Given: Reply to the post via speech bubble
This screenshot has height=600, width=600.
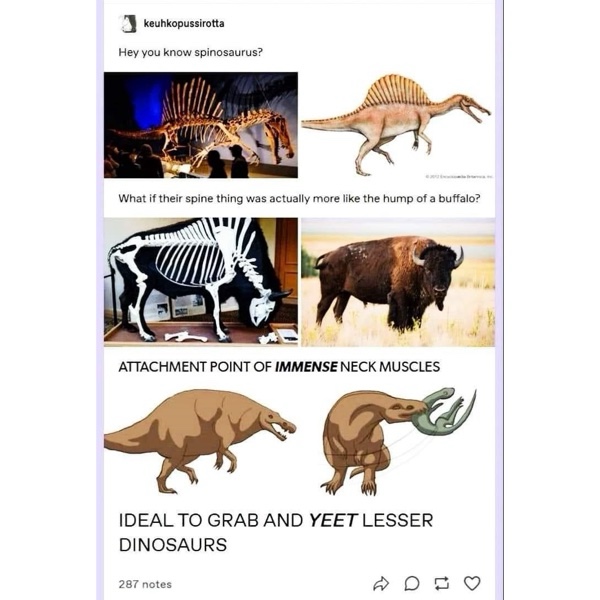Looking at the screenshot, I should pos(411,583).
